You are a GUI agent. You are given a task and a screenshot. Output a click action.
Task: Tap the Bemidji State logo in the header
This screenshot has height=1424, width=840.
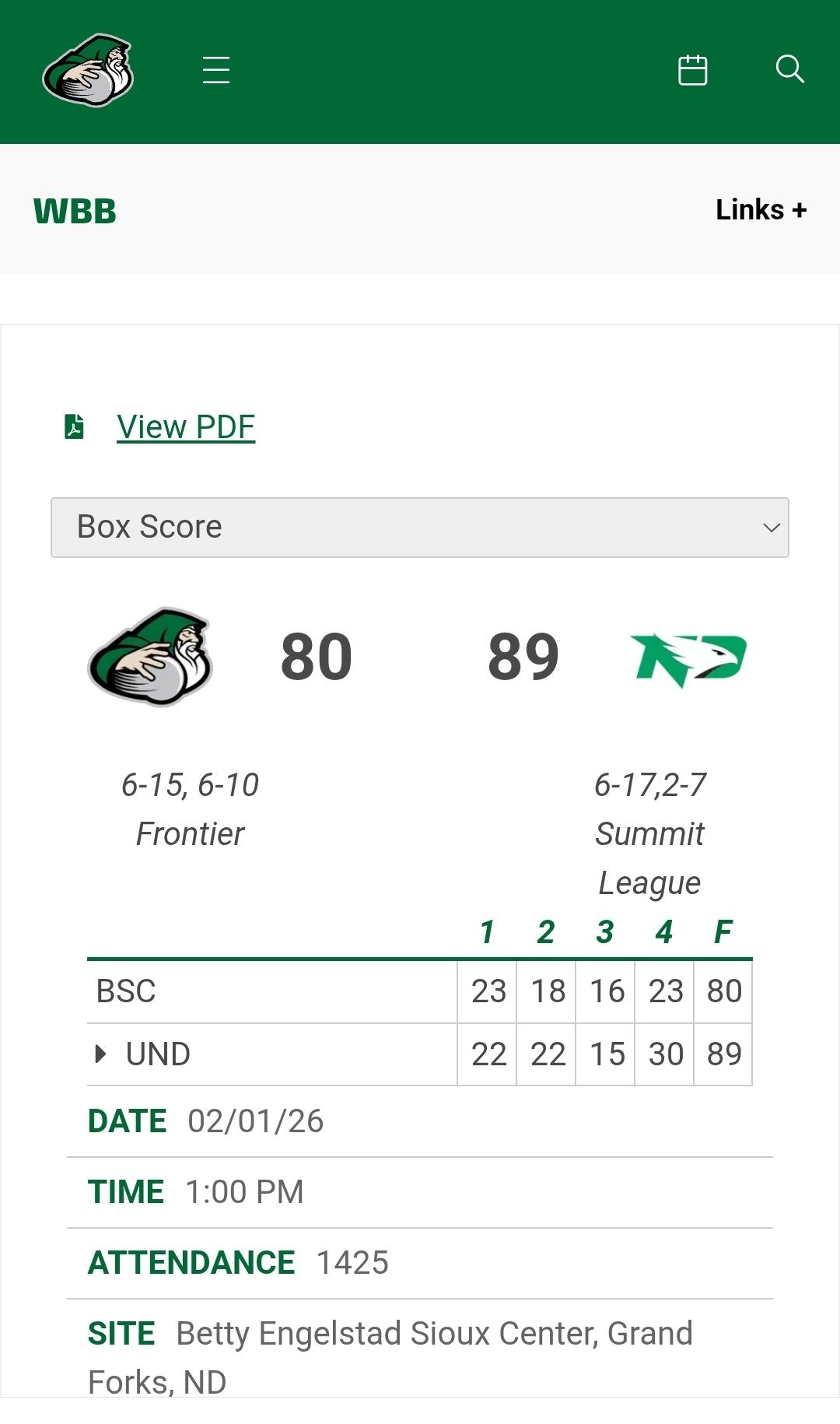click(x=88, y=70)
